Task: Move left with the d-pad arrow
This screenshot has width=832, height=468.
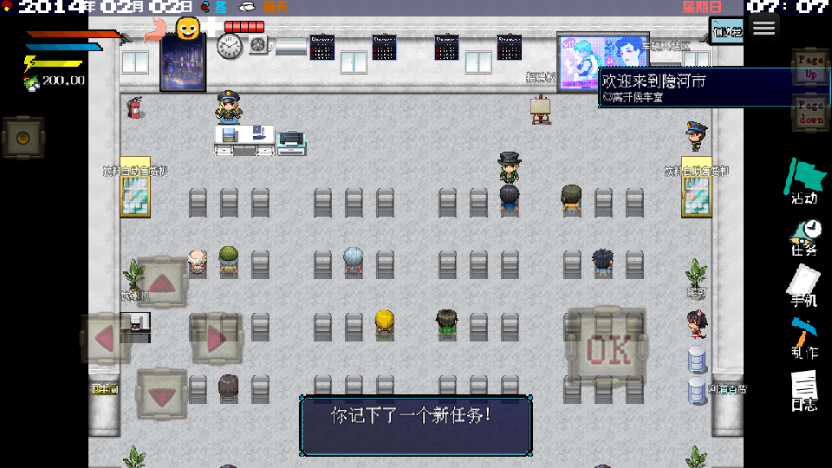Action: tap(105, 339)
